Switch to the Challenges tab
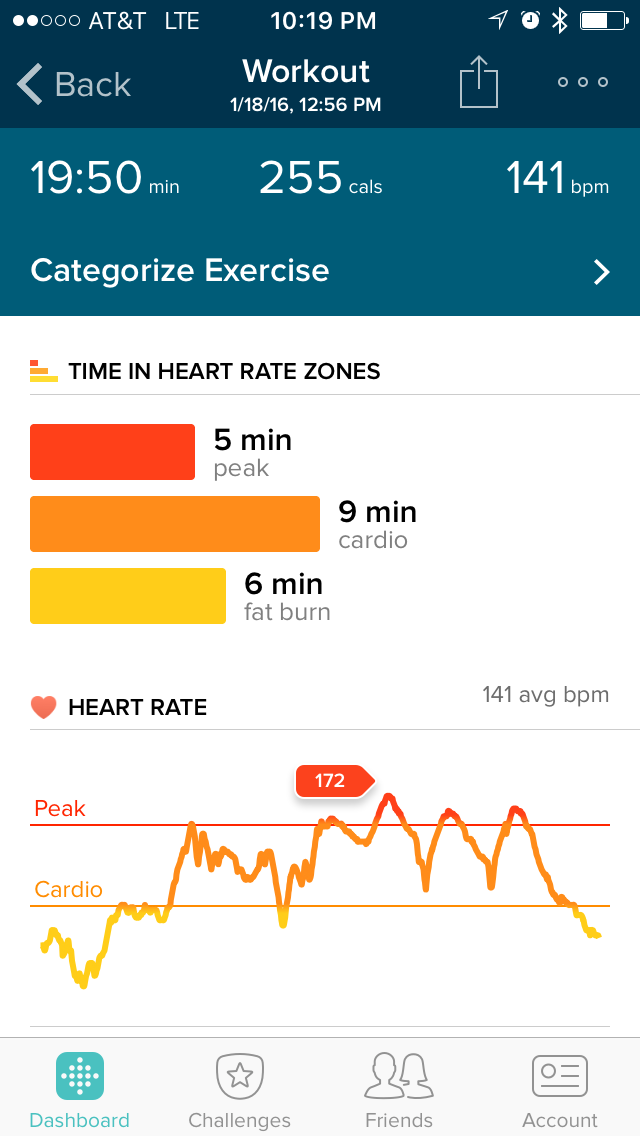The image size is (640, 1136). point(240,1090)
